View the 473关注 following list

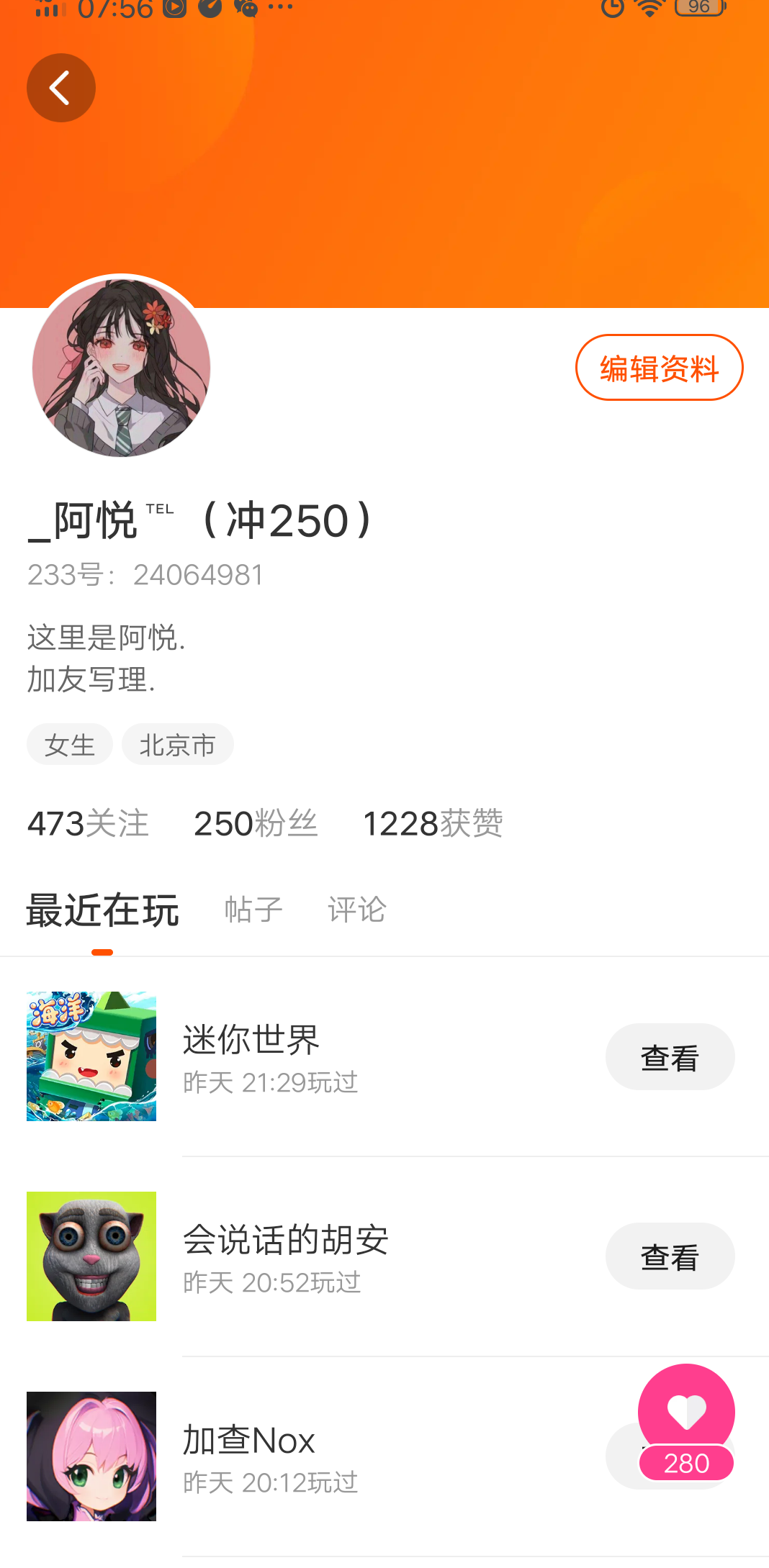tap(88, 823)
